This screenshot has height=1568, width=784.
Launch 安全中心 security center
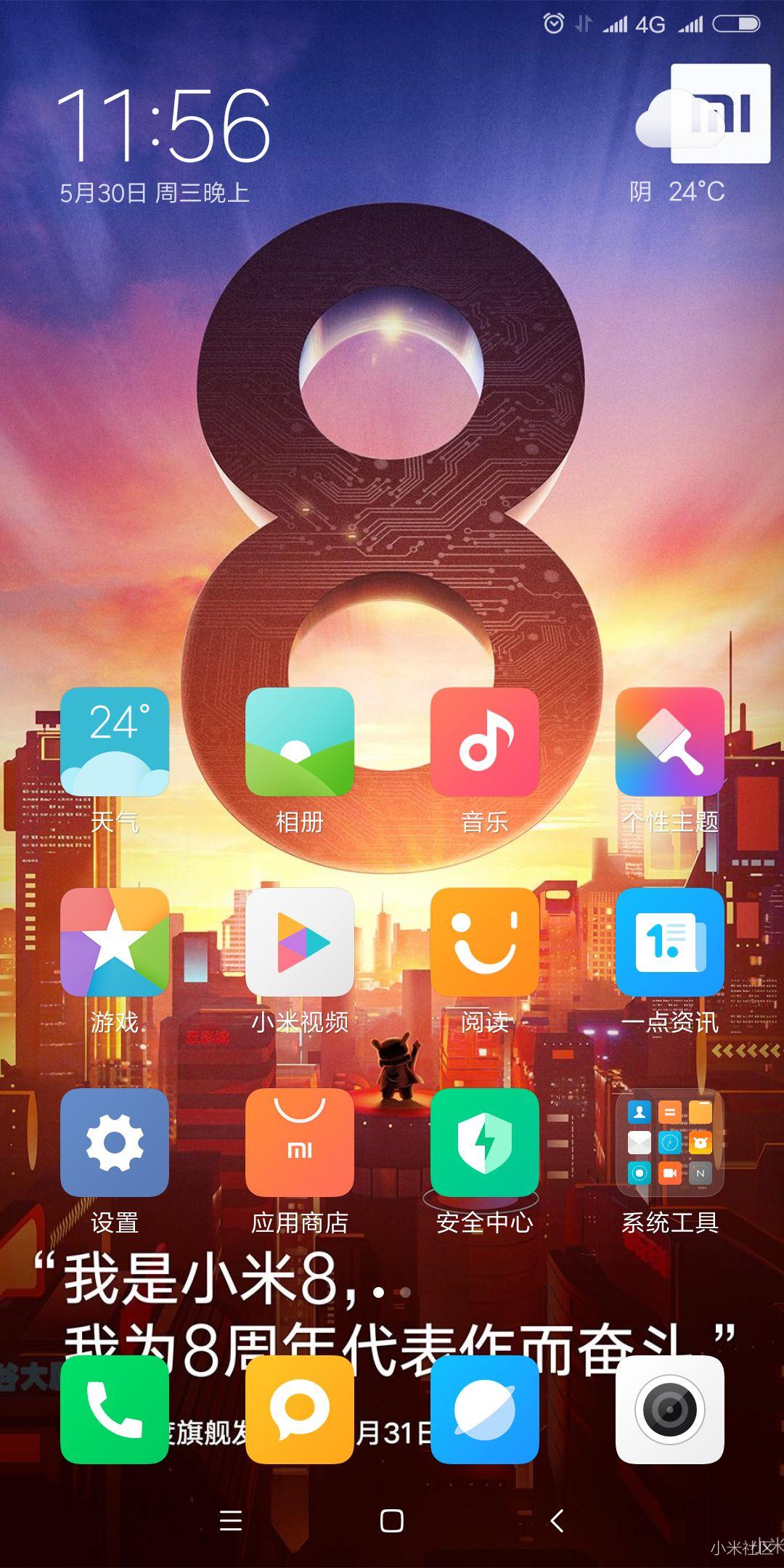484,1142
